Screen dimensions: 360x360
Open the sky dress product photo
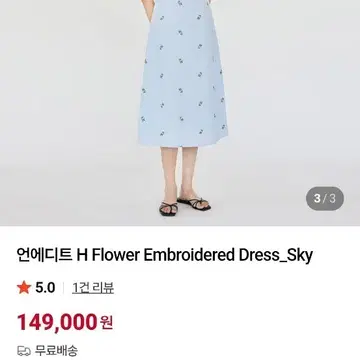180,113
